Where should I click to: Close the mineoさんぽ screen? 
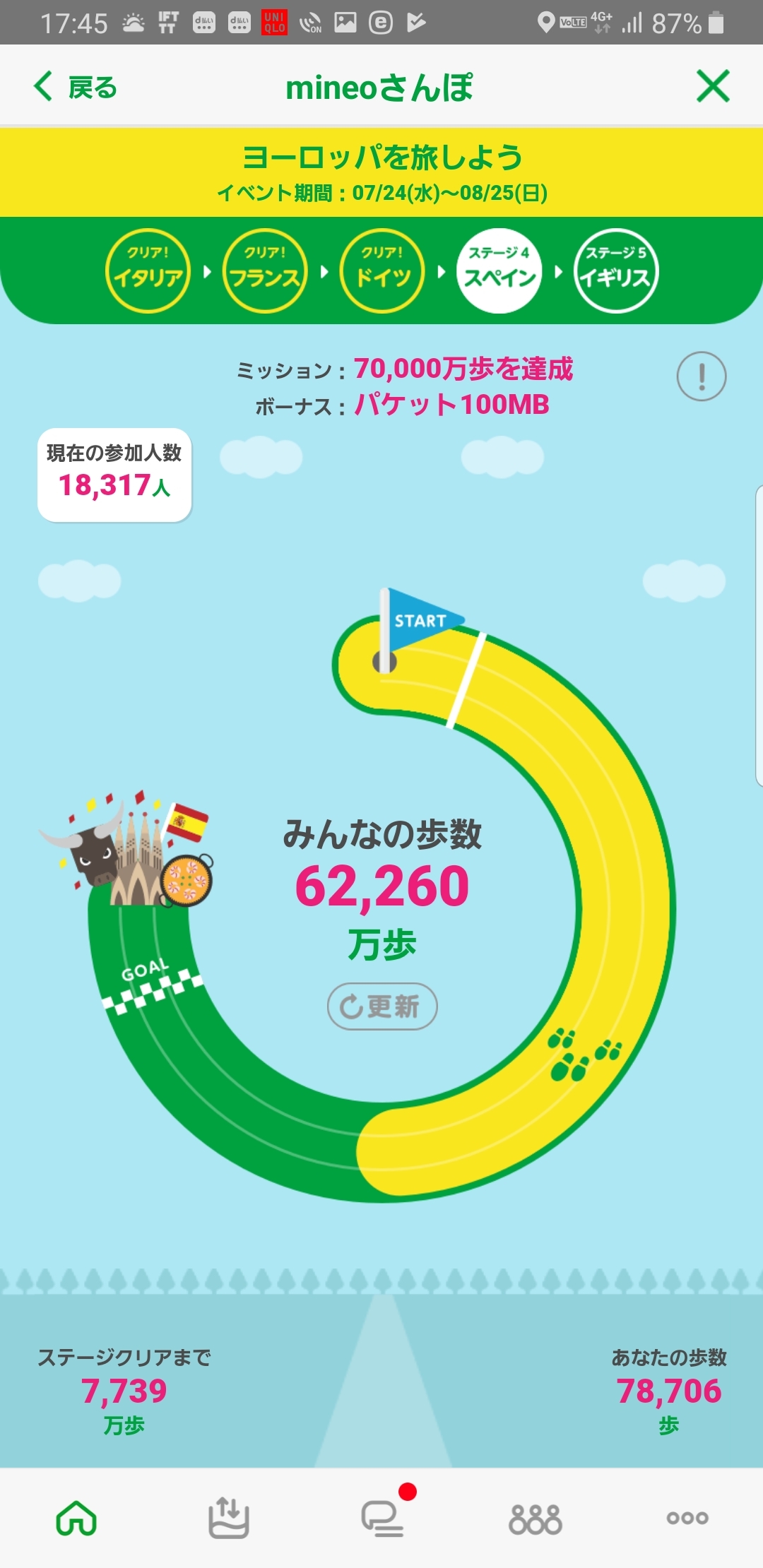click(x=712, y=86)
